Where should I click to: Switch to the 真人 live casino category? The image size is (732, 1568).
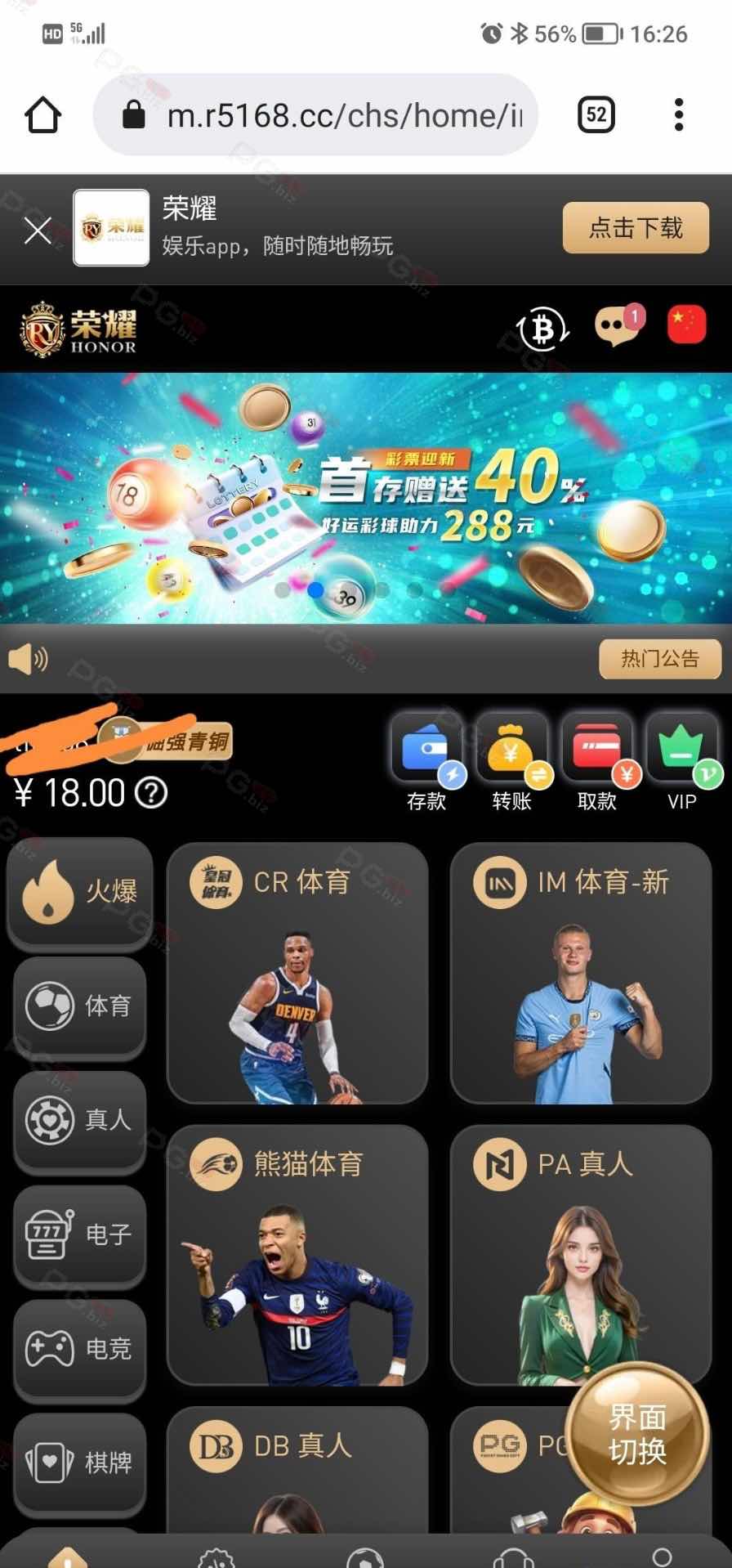click(x=80, y=1119)
